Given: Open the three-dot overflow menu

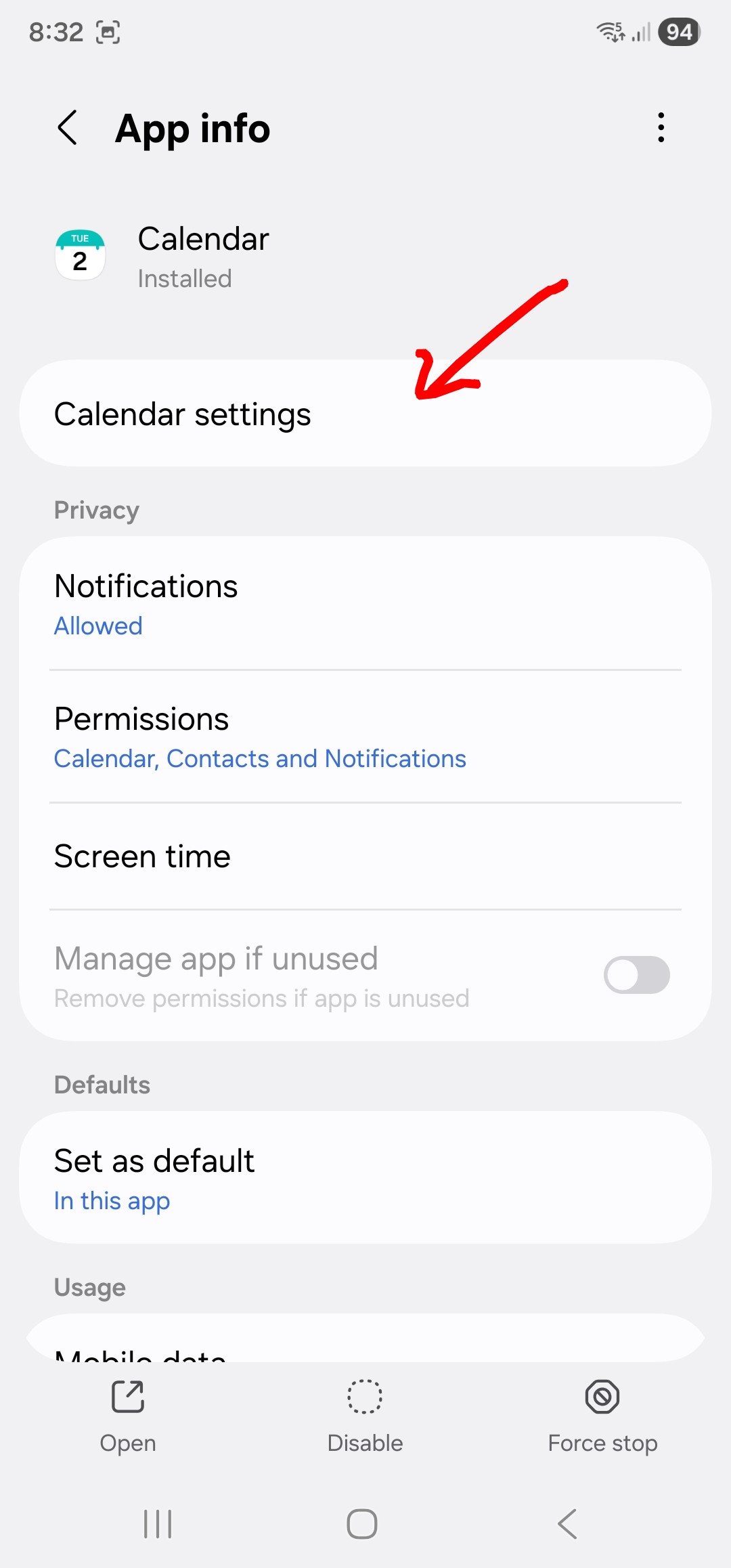Looking at the screenshot, I should click(x=661, y=128).
